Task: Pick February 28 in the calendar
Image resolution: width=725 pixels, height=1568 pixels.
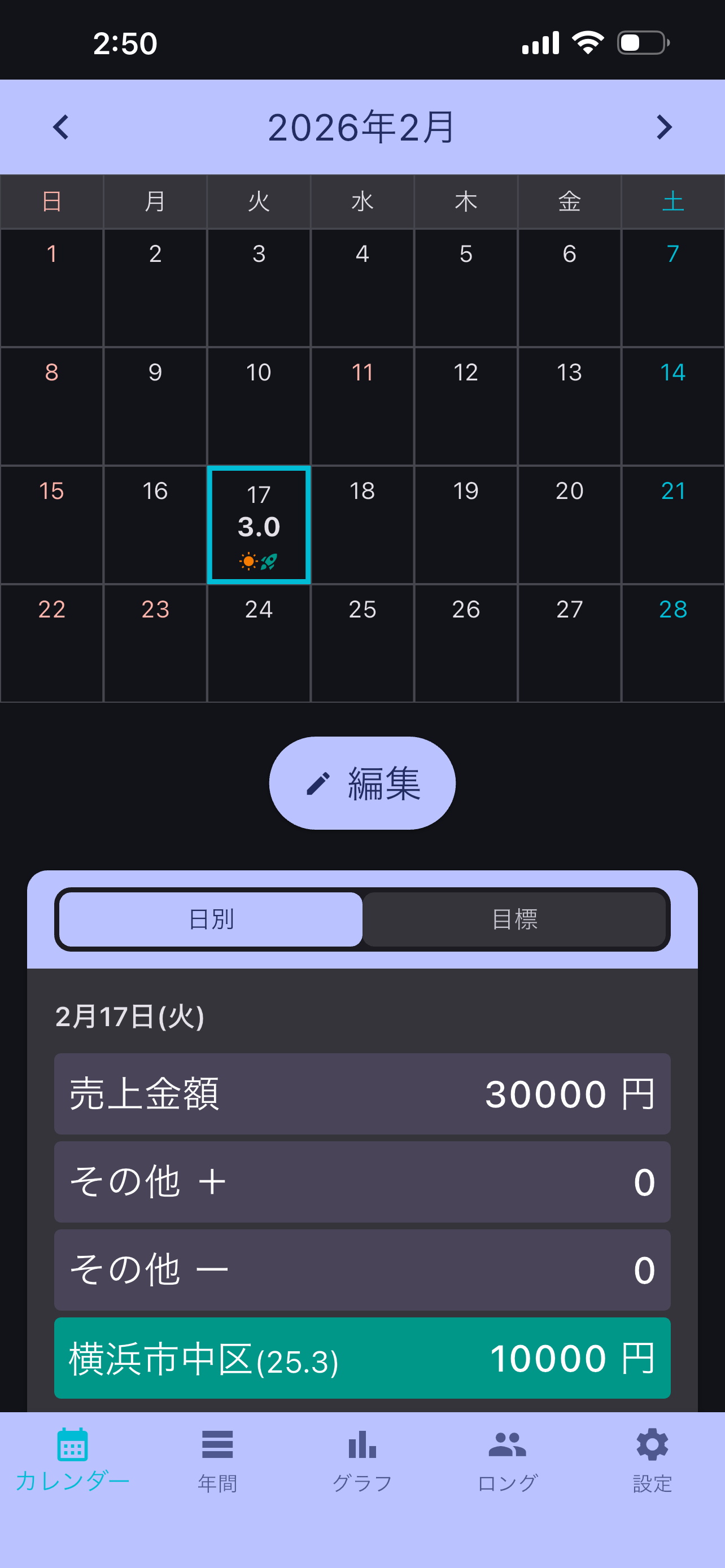Action: point(672,643)
